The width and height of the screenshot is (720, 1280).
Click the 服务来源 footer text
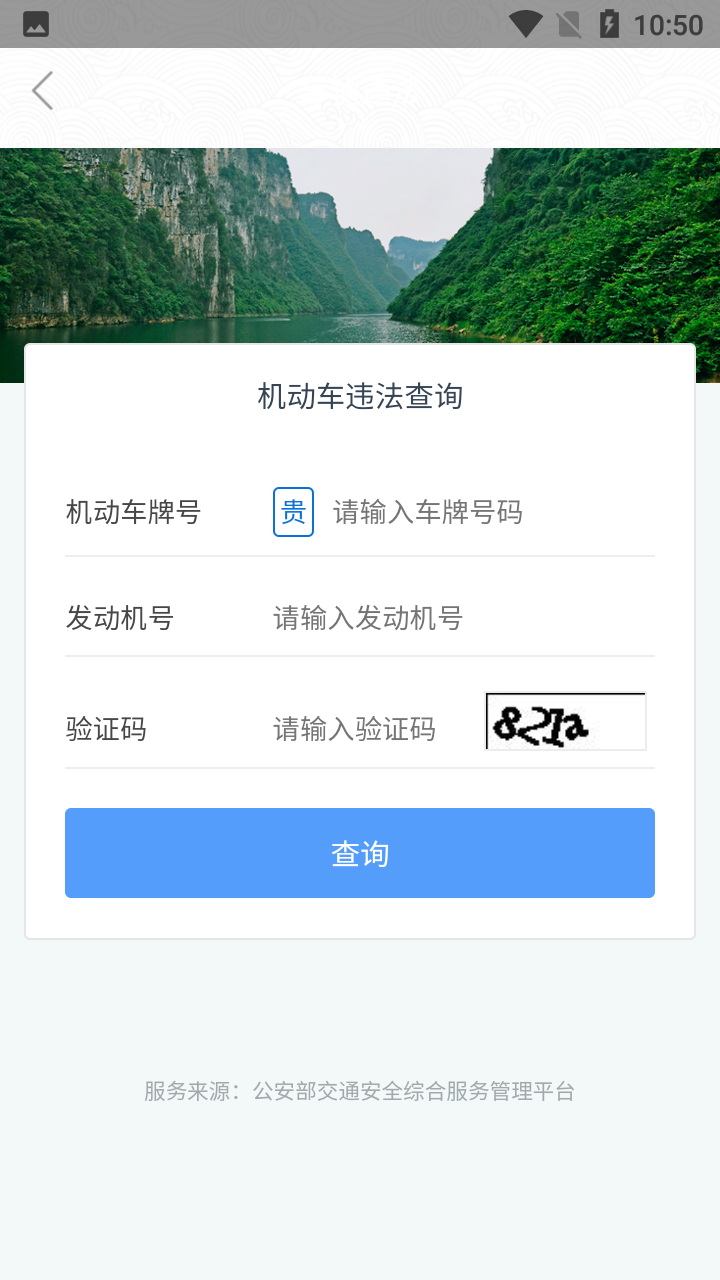(360, 1092)
